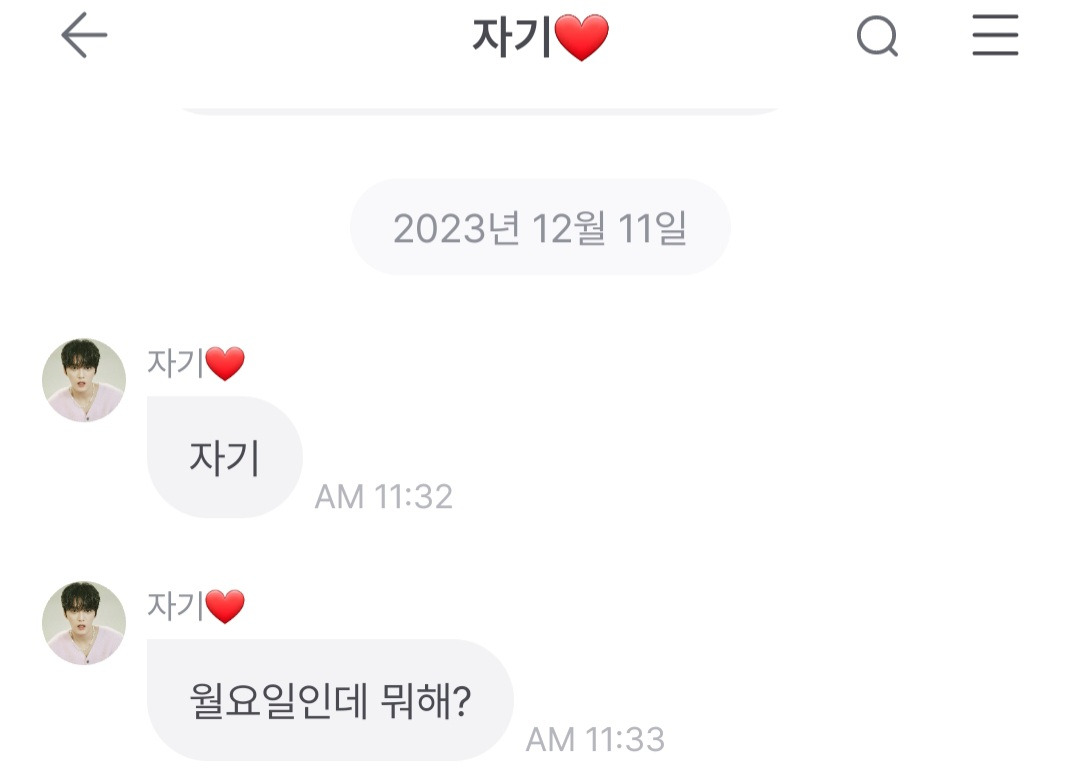Open sender profile picture by AM 11:32 message
The height and width of the screenshot is (784, 1080).
pyautogui.click(x=84, y=380)
